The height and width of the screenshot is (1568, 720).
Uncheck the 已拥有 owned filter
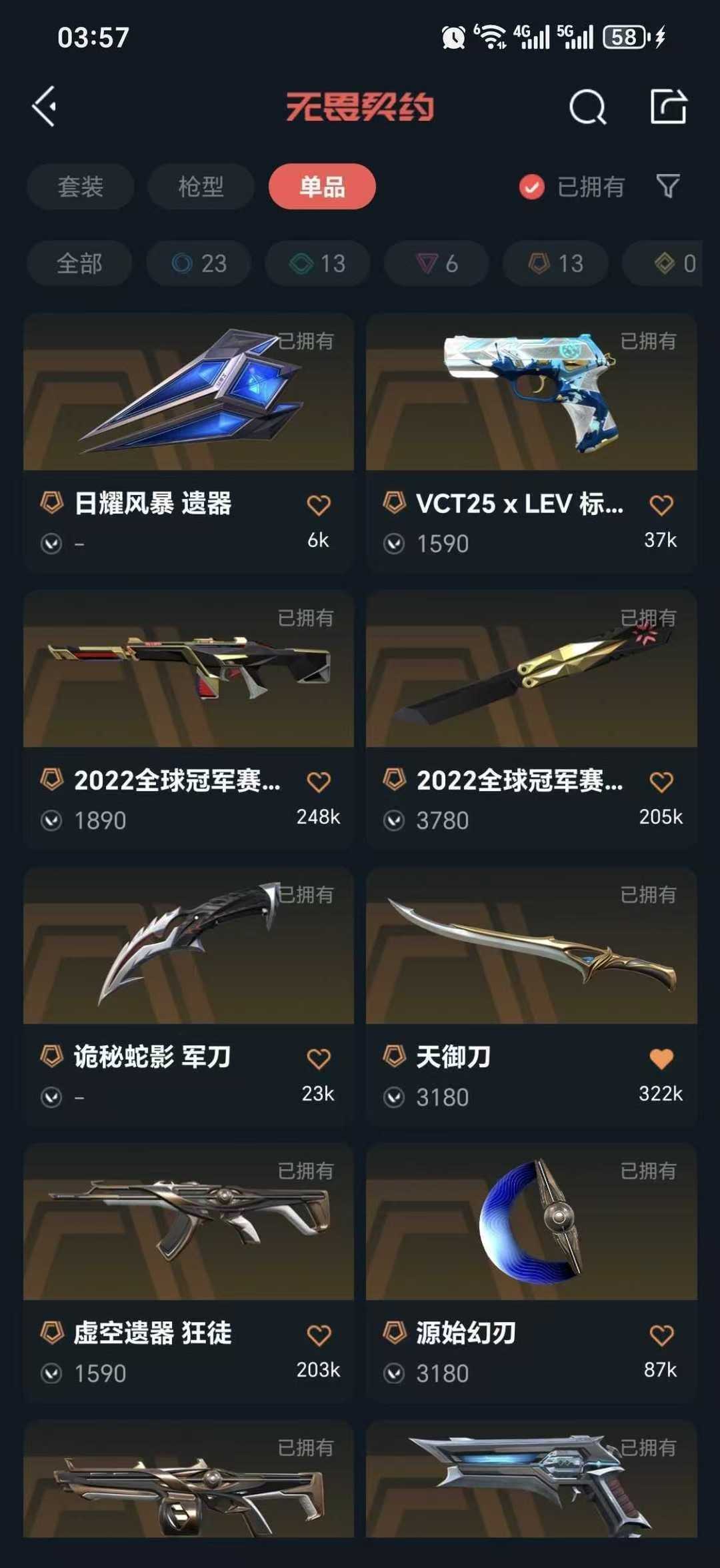click(x=532, y=187)
